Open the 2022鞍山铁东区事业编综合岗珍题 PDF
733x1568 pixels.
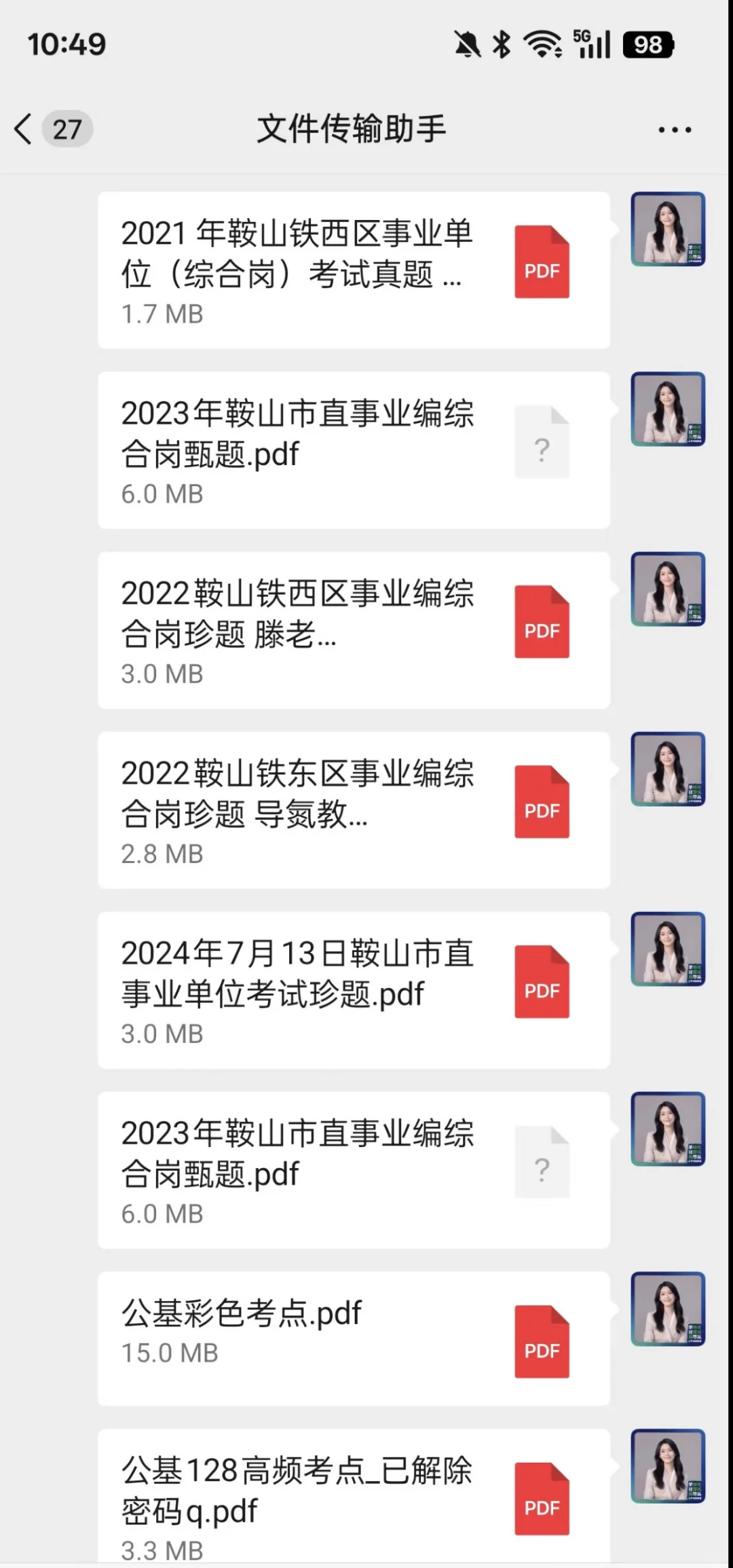pyautogui.click(x=354, y=810)
